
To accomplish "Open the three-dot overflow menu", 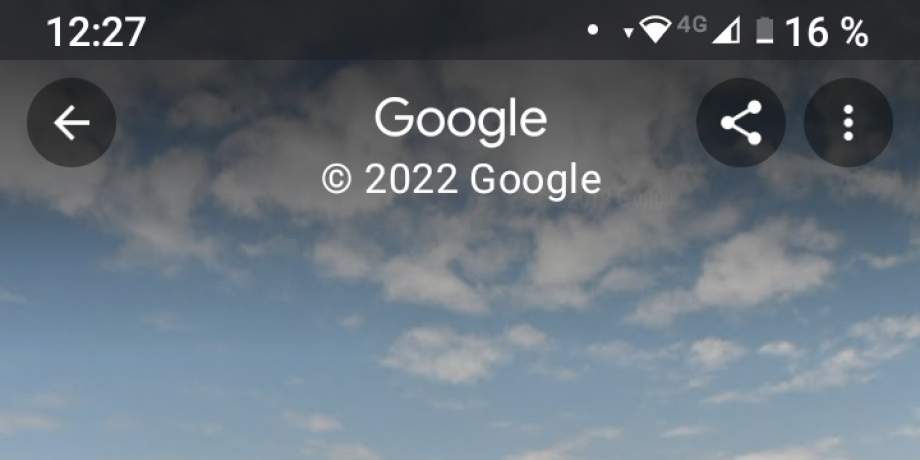I will click(848, 123).
